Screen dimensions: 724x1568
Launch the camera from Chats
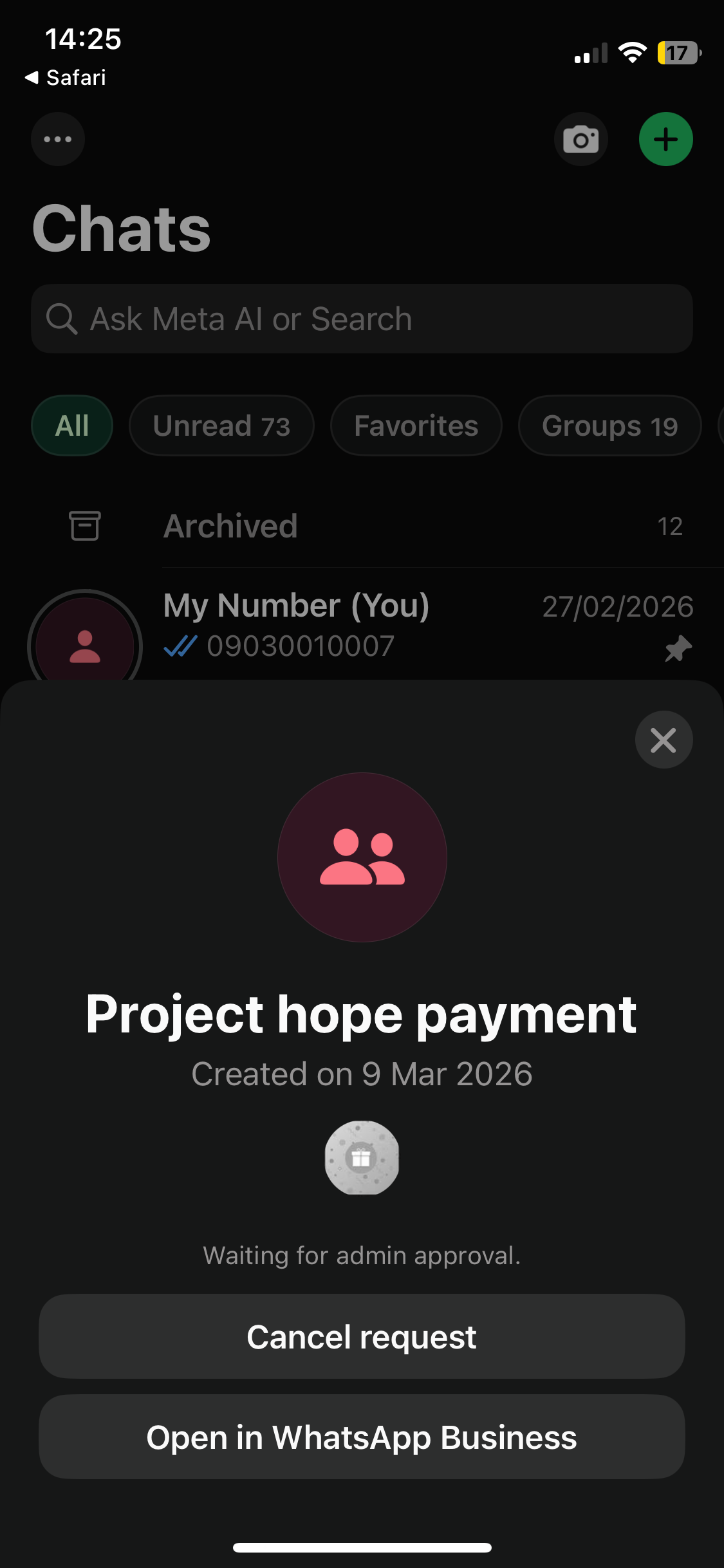[x=580, y=139]
